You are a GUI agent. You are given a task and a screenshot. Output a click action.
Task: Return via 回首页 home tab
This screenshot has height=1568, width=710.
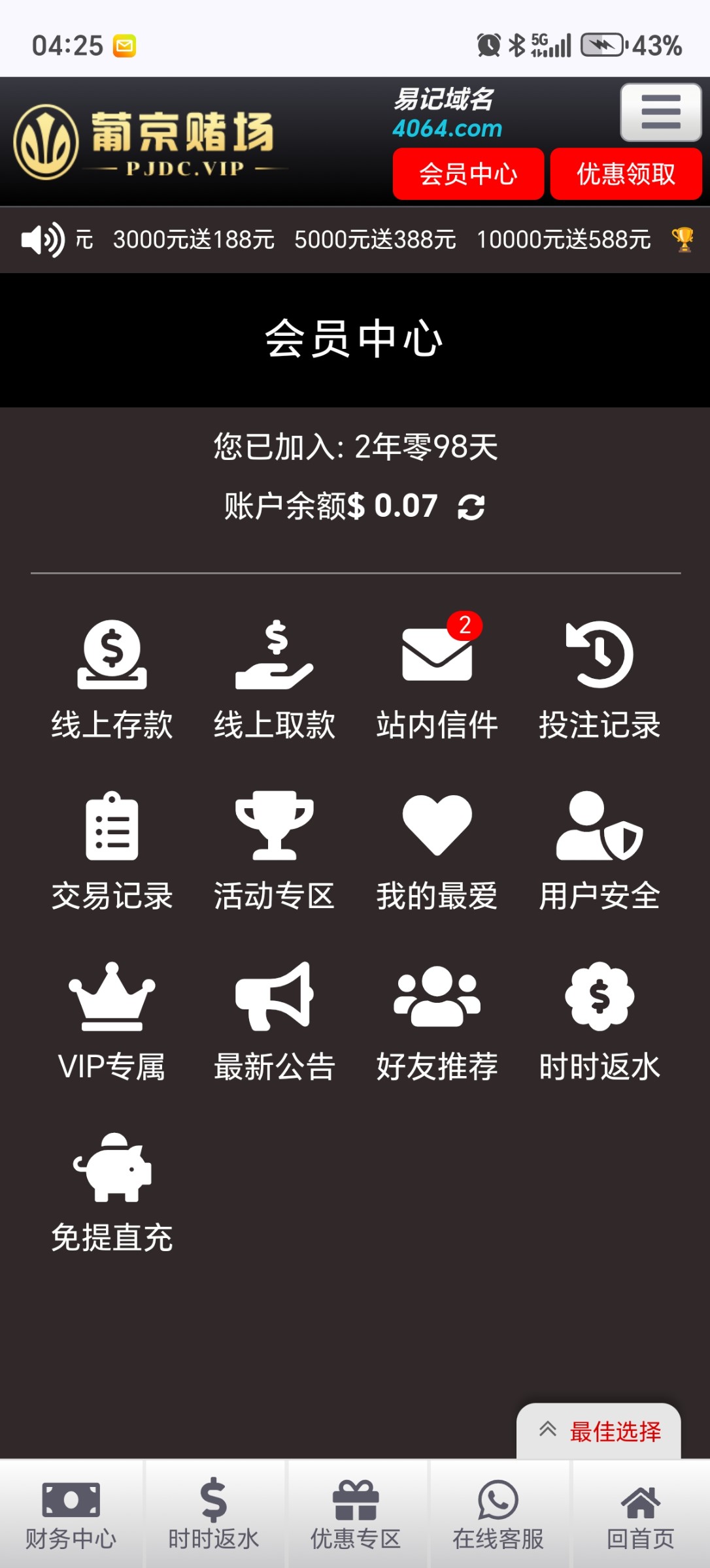pyautogui.click(x=641, y=1514)
